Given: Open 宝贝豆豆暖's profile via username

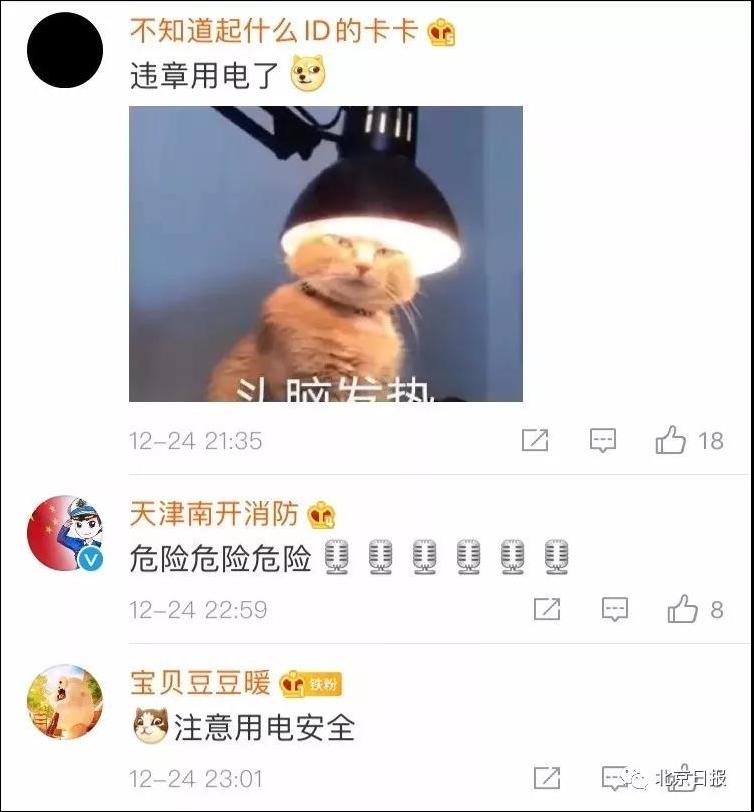Looking at the screenshot, I should tap(200, 680).
